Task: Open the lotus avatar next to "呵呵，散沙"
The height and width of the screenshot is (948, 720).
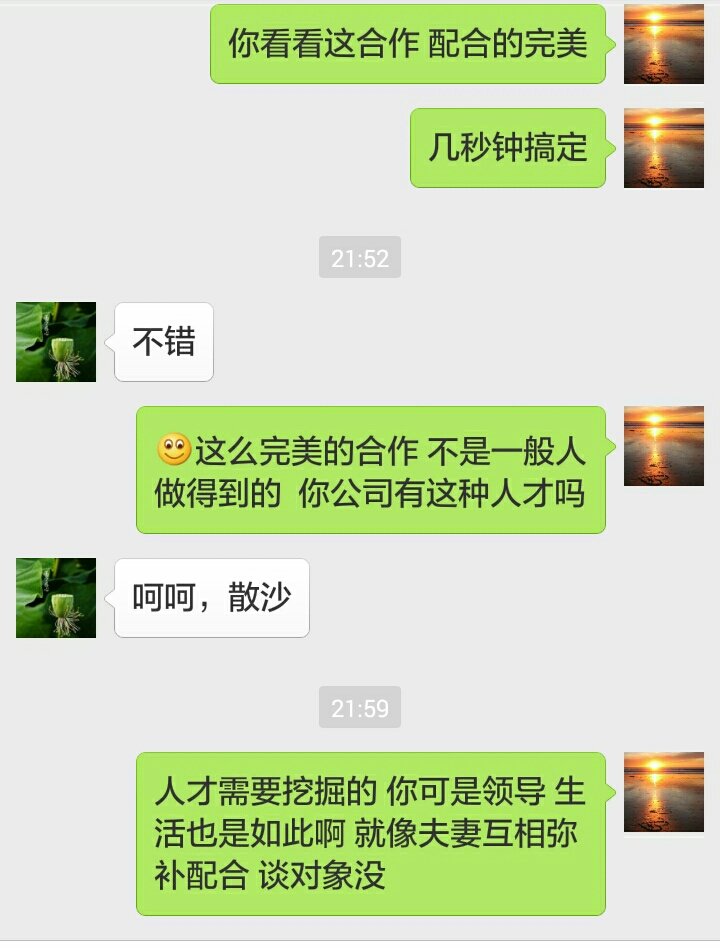Action: point(56,598)
